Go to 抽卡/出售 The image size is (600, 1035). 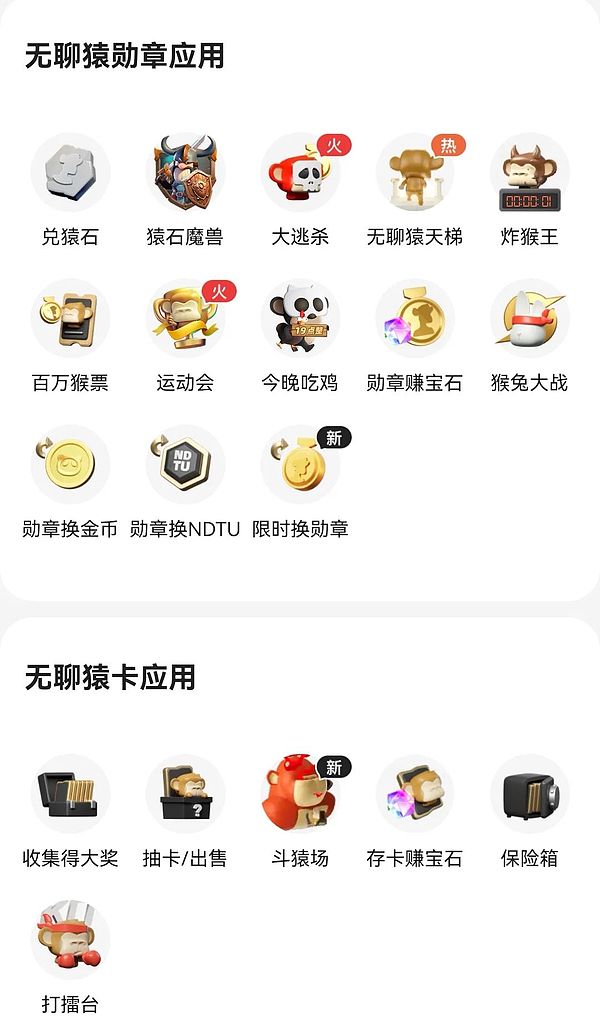click(x=185, y=795)
